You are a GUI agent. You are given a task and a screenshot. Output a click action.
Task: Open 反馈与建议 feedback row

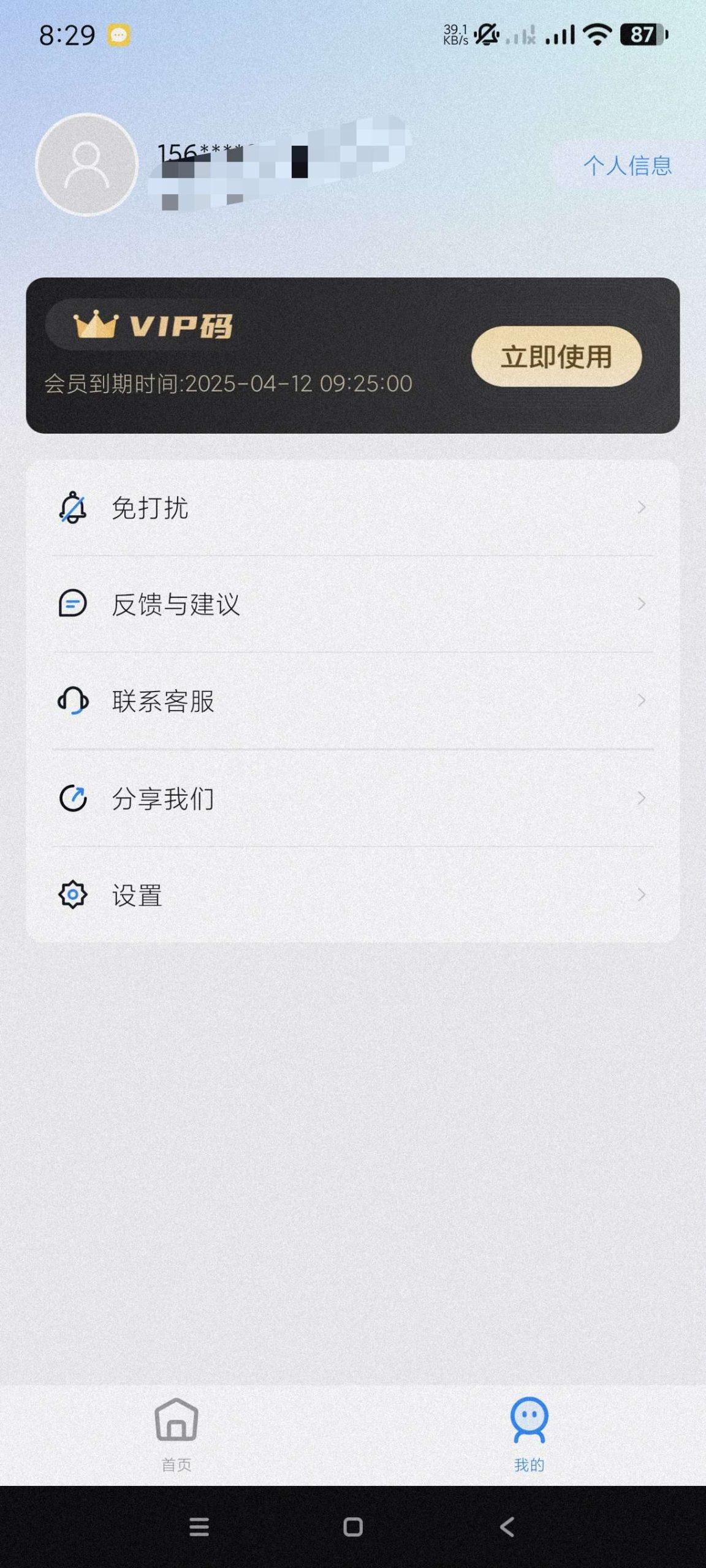tap(353, 604)
